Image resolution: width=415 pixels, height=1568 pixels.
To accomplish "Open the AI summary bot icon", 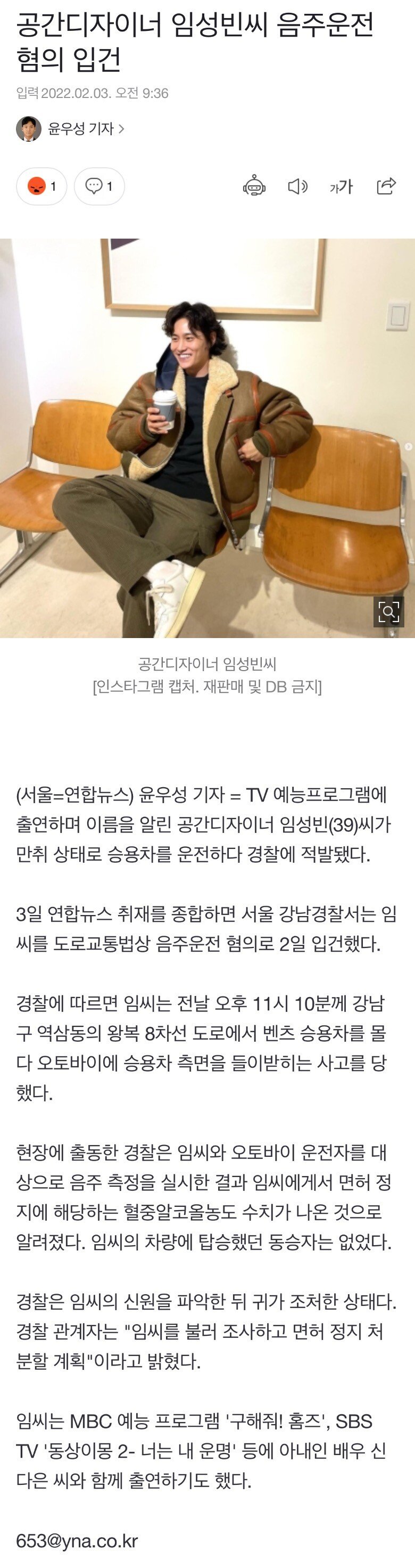I will 254,186.
